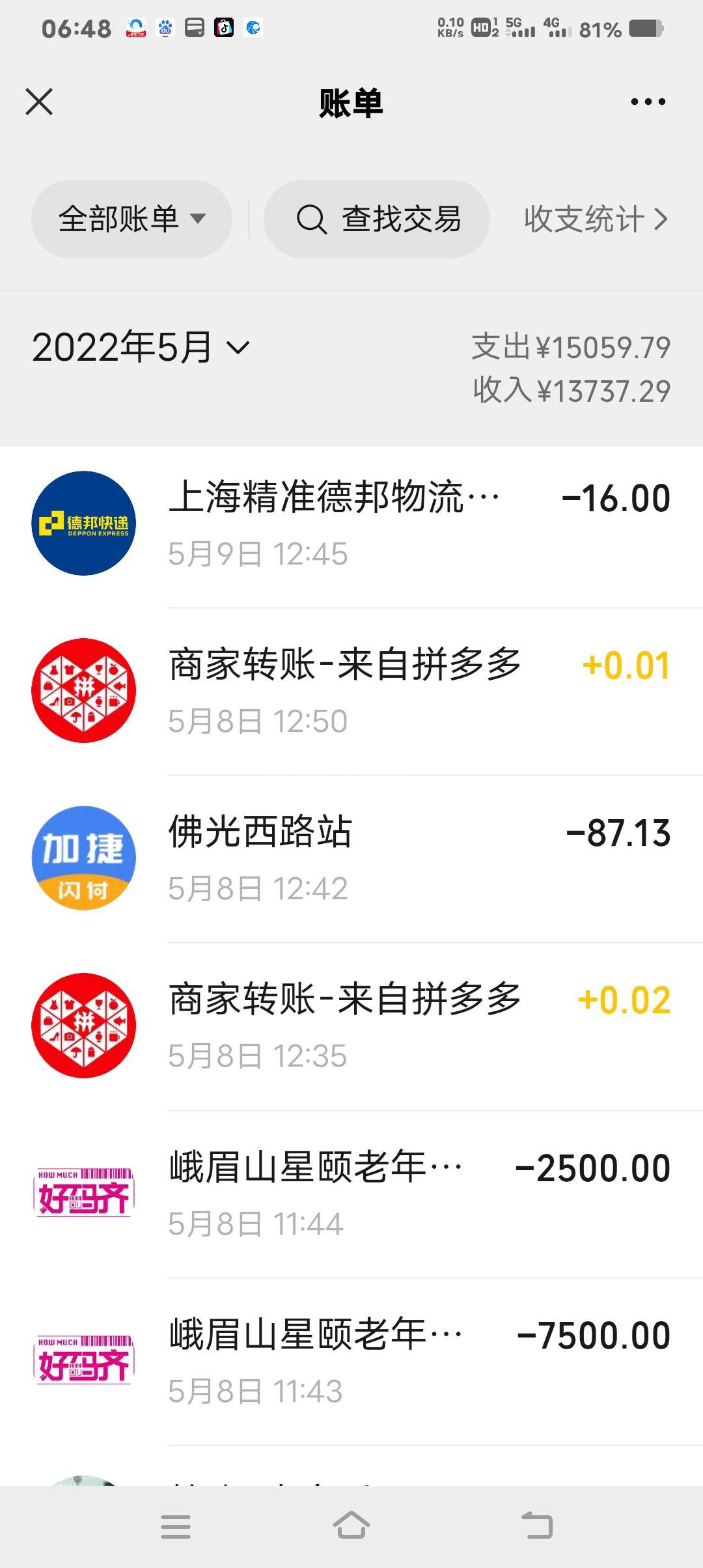Close the 账单 page
Screen dimensions: 703x1568
coord(39,102)
